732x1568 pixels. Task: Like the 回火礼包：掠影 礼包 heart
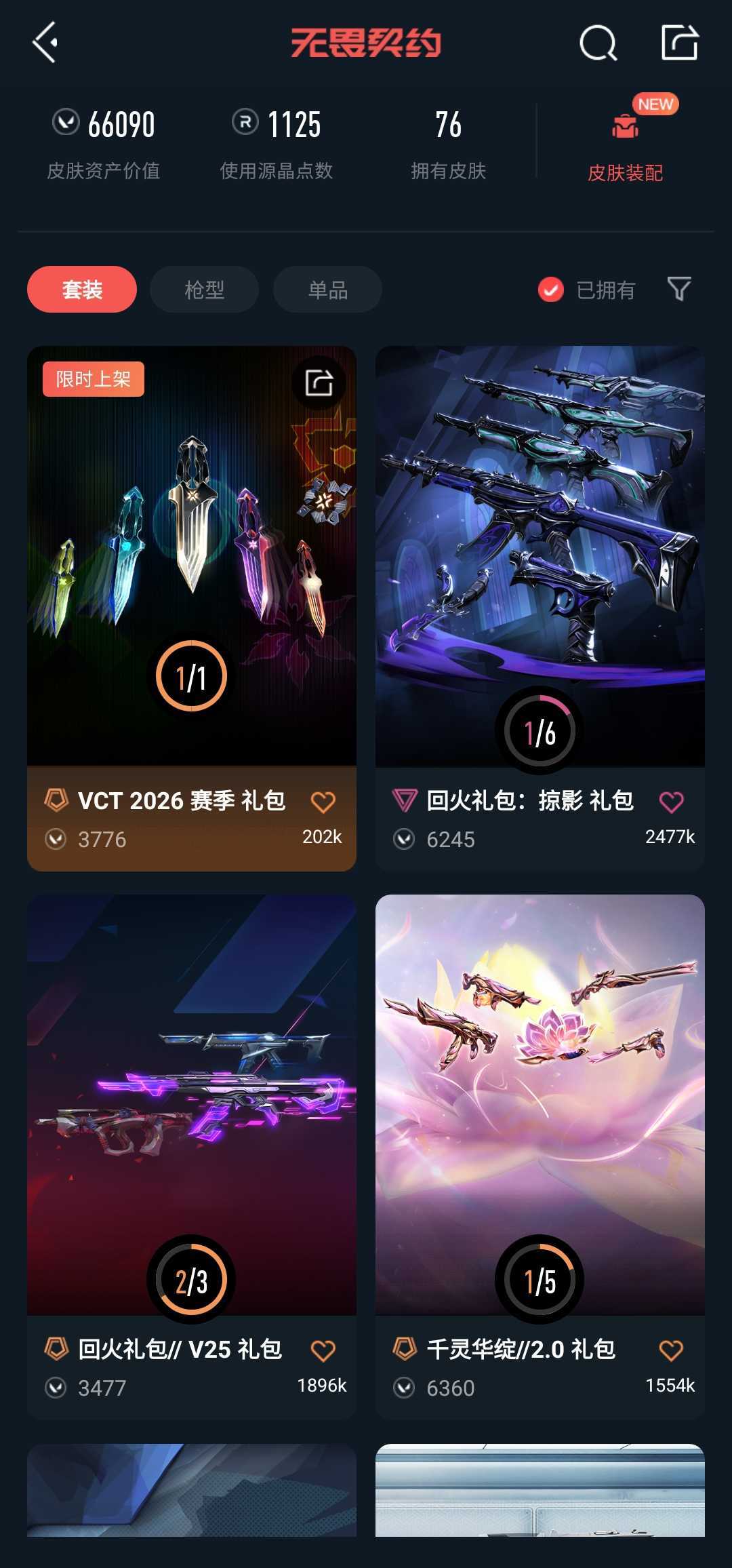click(672, 802)
